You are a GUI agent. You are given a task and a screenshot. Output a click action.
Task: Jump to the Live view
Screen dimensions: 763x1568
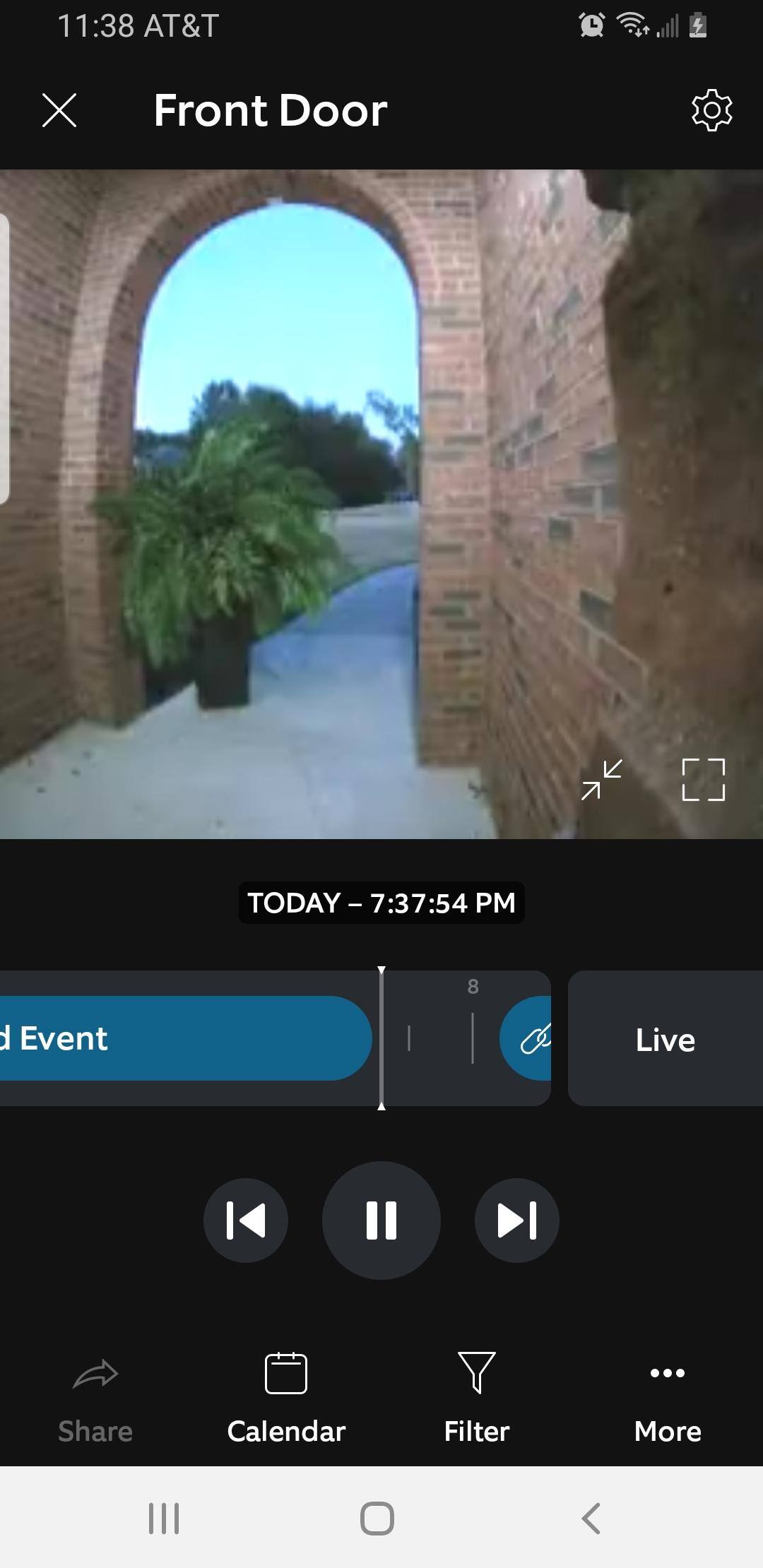point(665,1039)
